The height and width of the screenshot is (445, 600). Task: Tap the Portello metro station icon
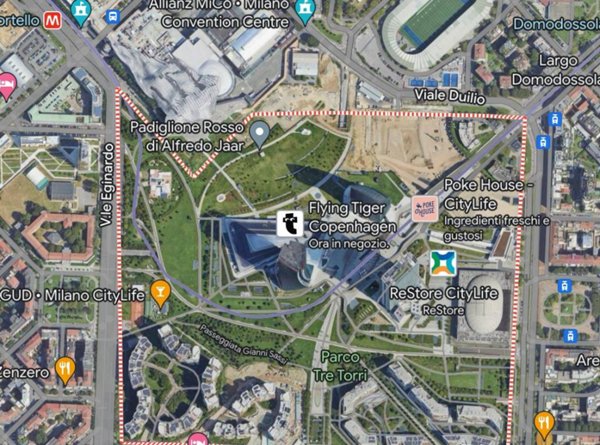52,17
